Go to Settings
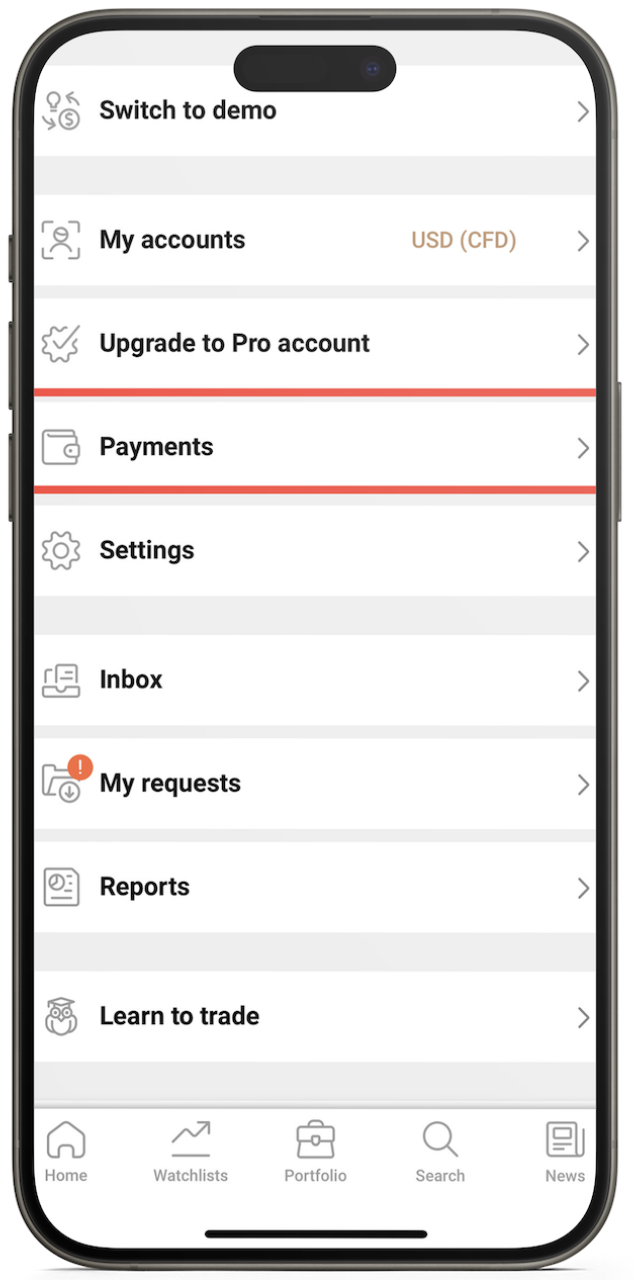 click(x=147, y=551)
